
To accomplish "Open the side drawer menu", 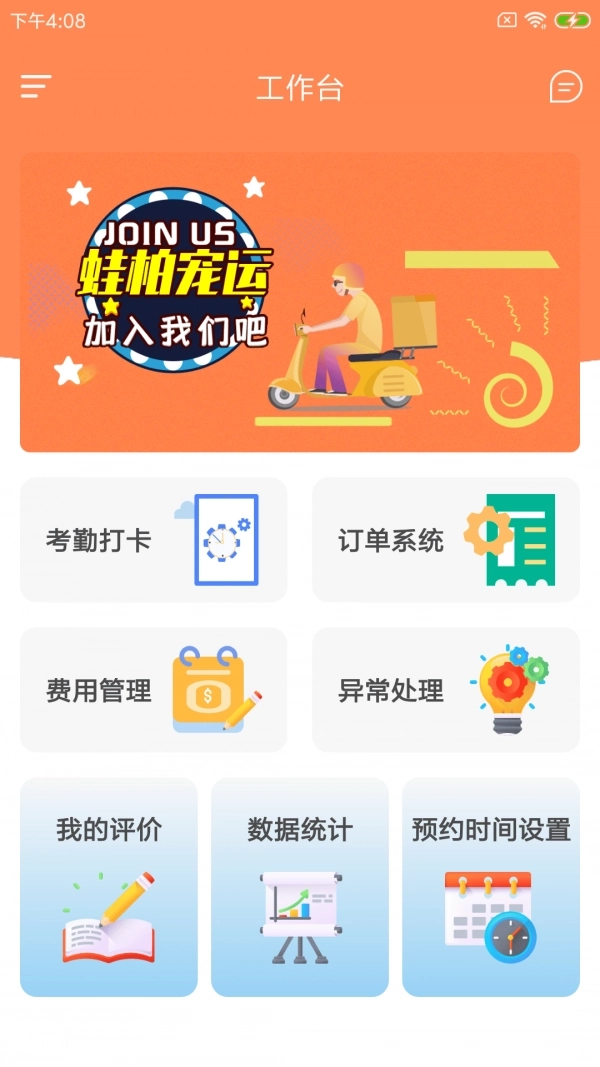I will 36,87.
